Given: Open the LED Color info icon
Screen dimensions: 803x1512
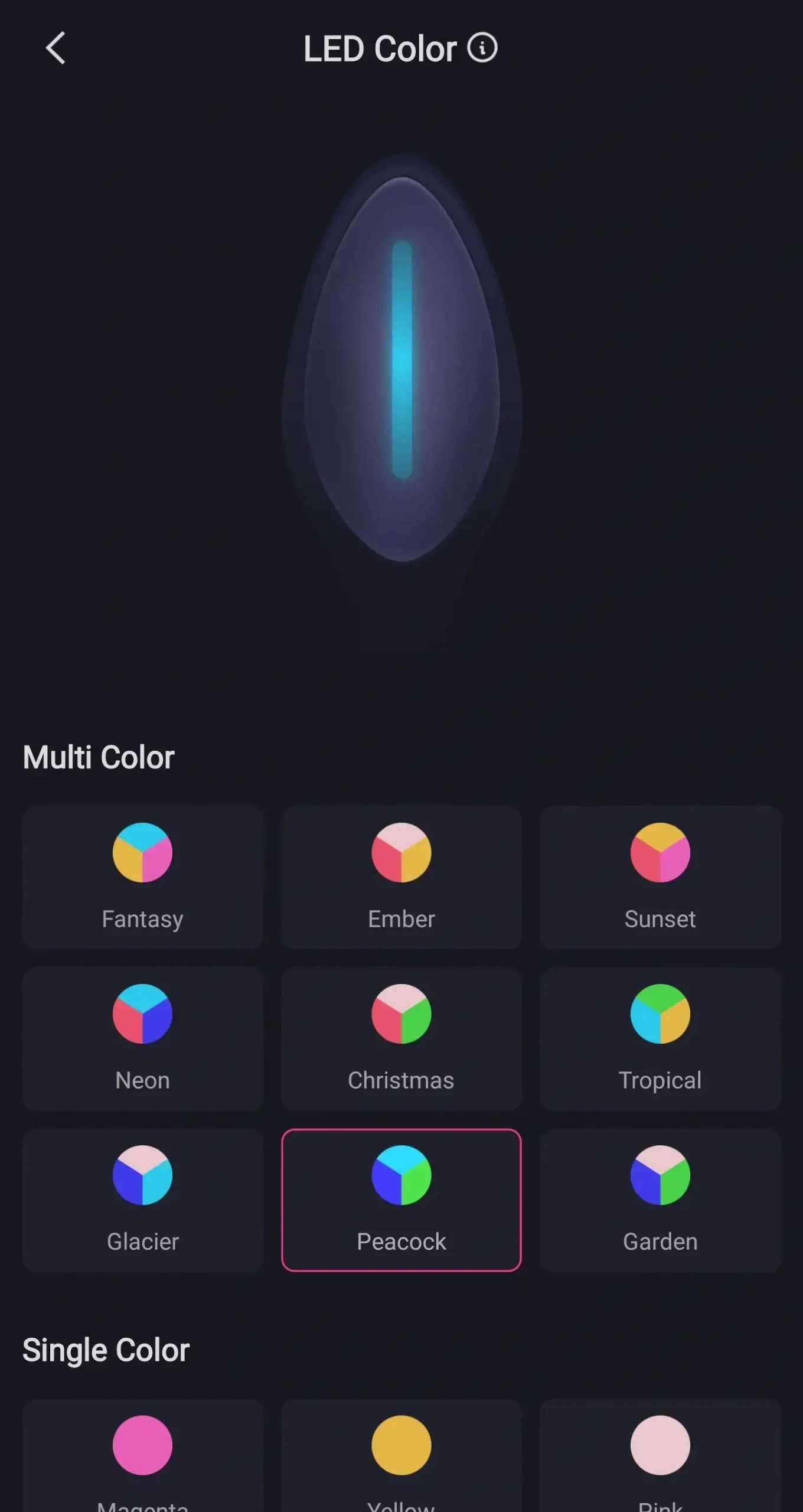Looking at the screenshot, I should pos(482,48).
